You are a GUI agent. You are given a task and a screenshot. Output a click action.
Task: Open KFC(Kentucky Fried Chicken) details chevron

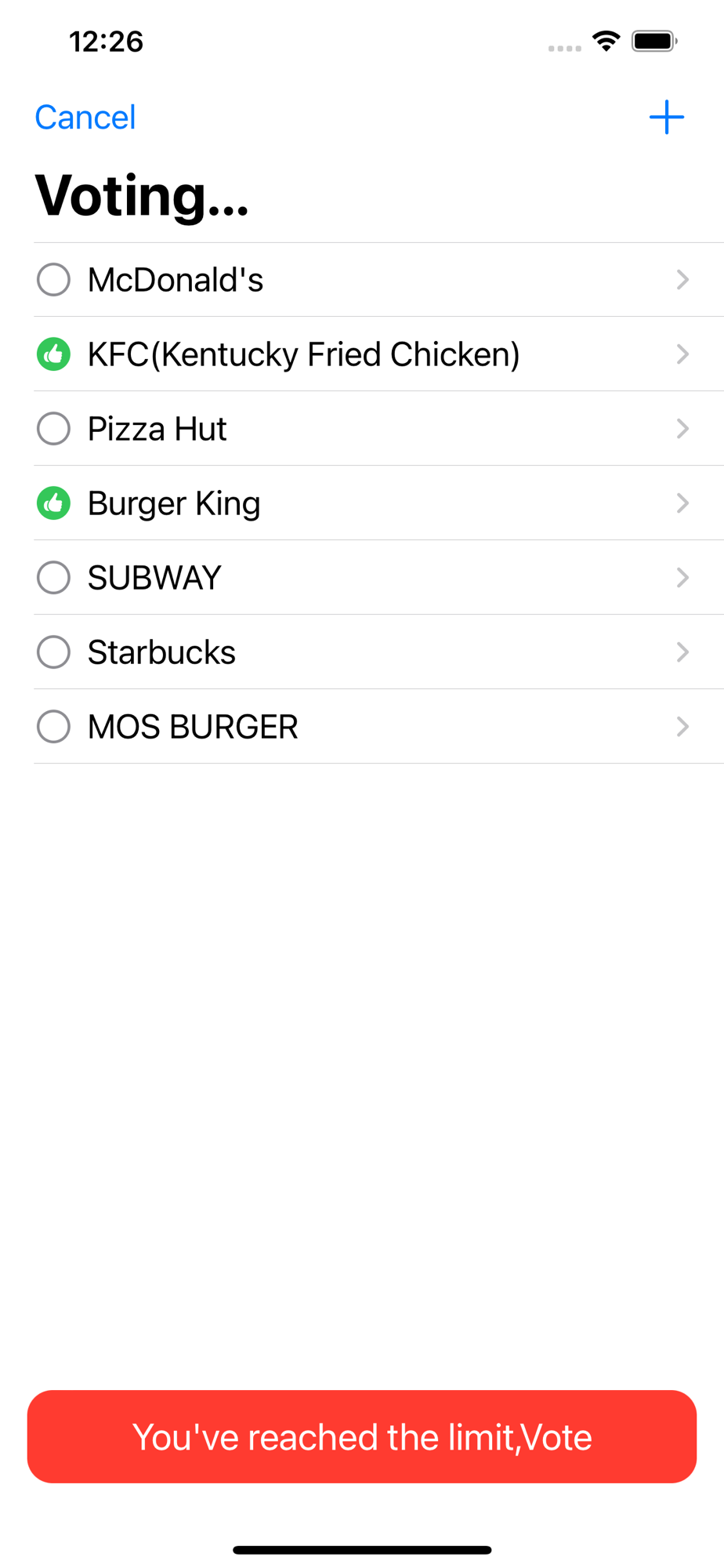tap(682, 354)
